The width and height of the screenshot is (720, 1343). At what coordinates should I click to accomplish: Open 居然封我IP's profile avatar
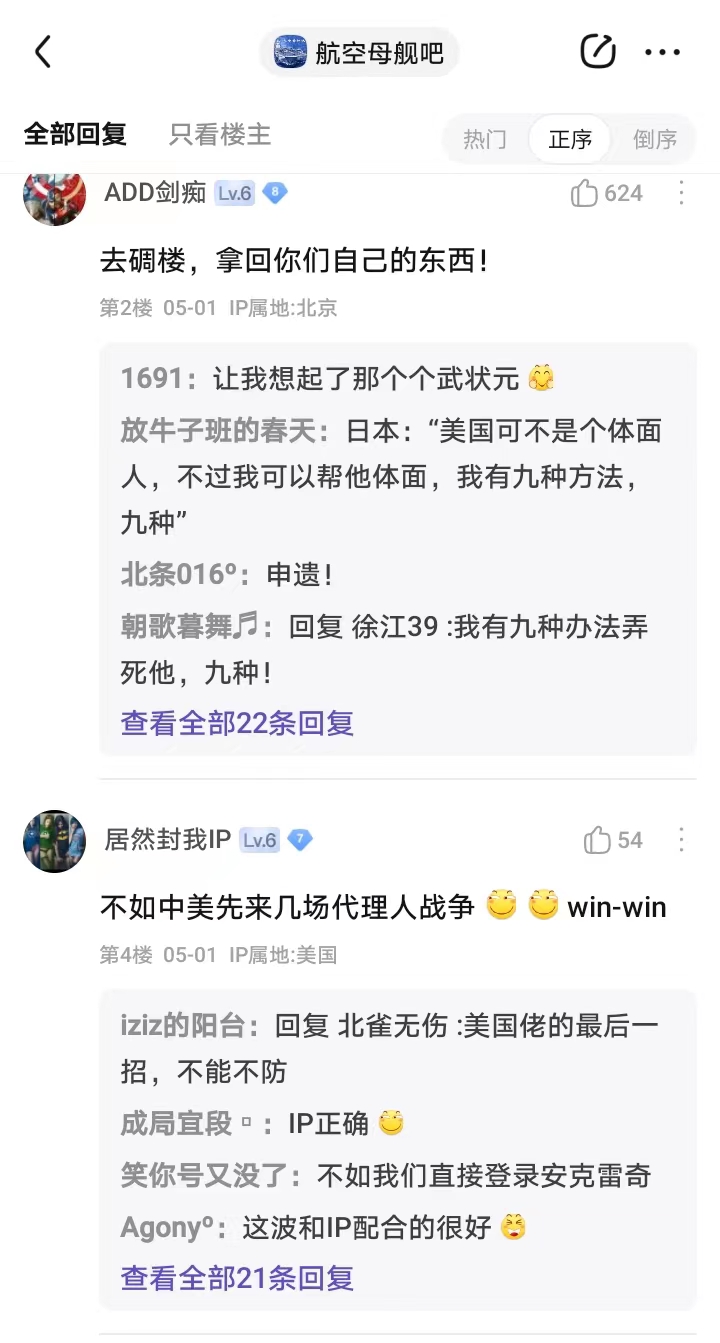[x=54, y=841]
